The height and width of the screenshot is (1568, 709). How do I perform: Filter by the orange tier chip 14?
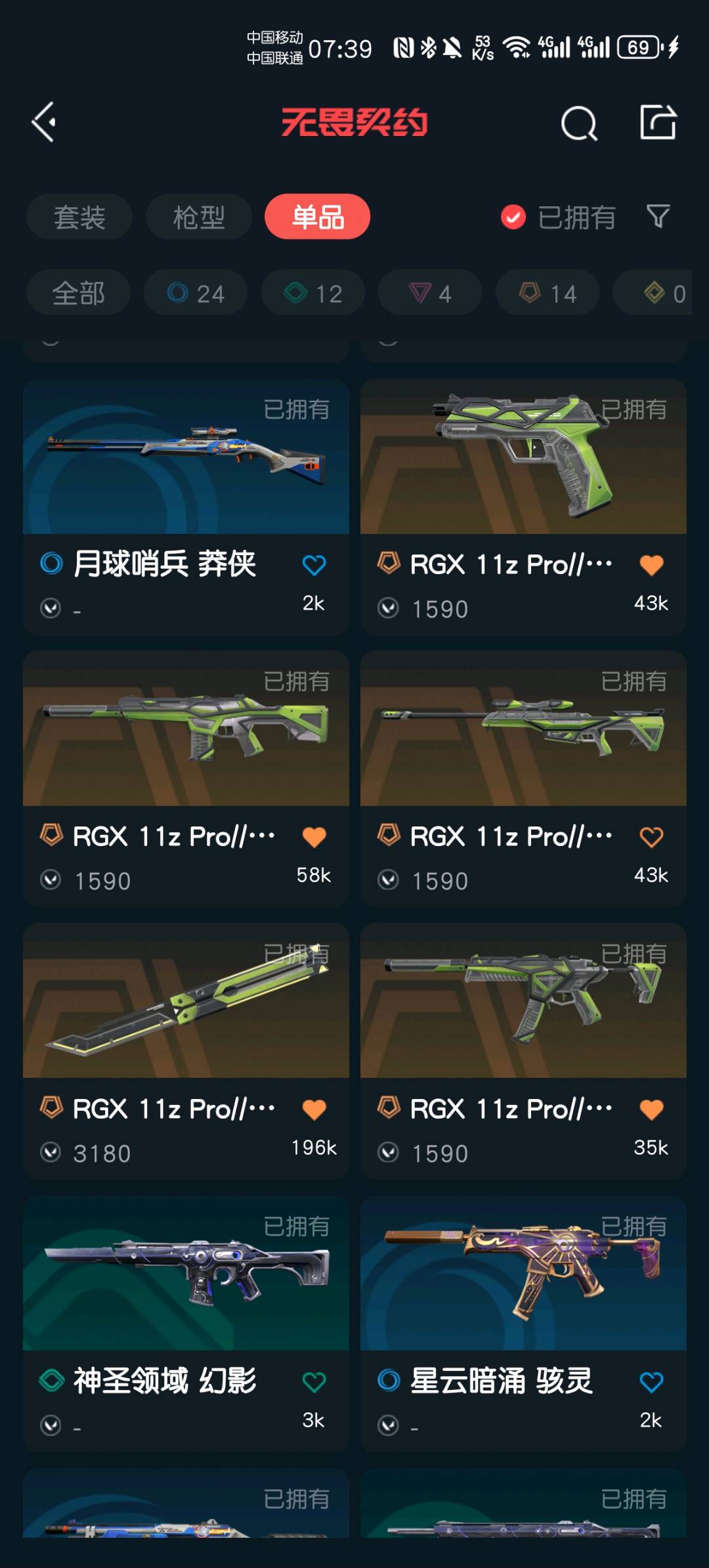(548, 293)
